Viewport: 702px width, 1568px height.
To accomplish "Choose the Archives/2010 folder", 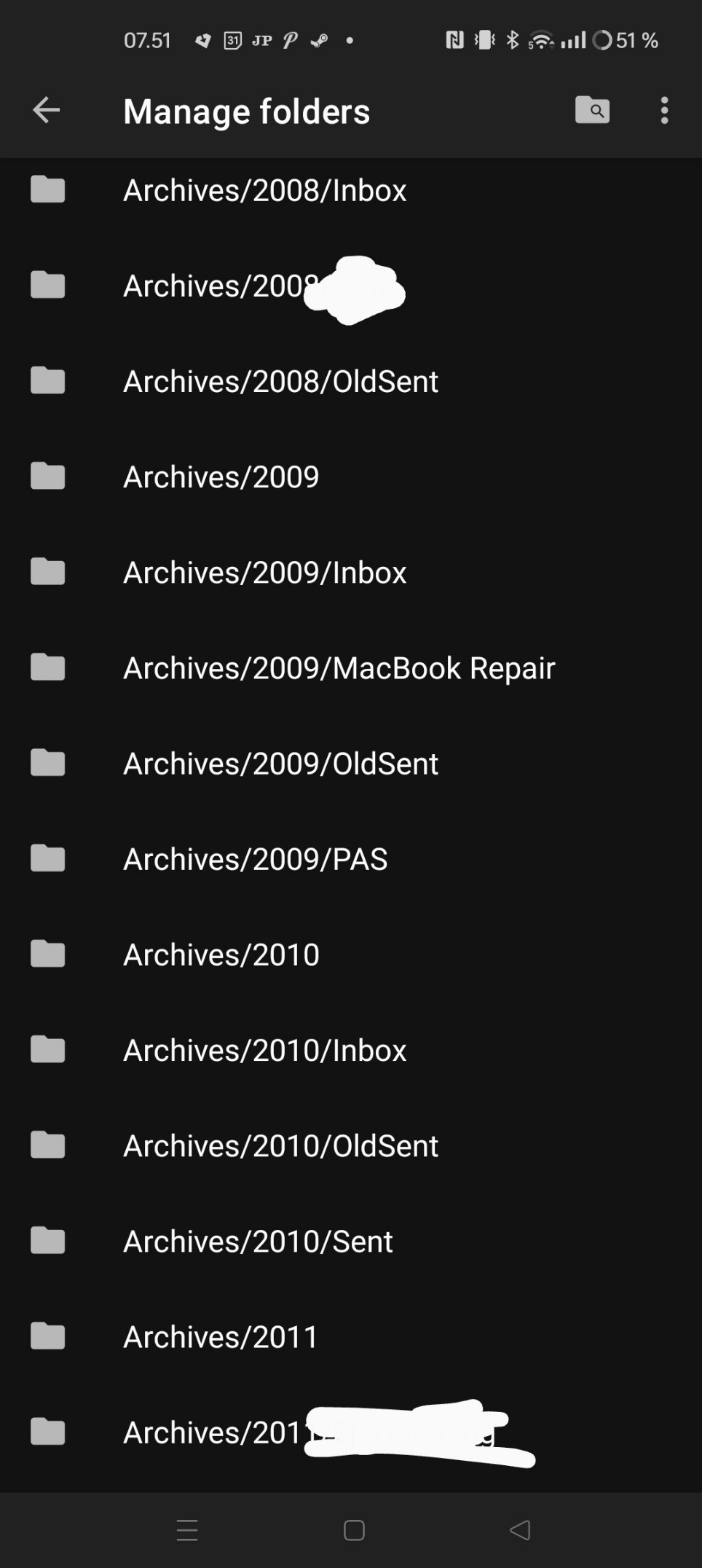I will pyautogui.click(x=351, y=954).
